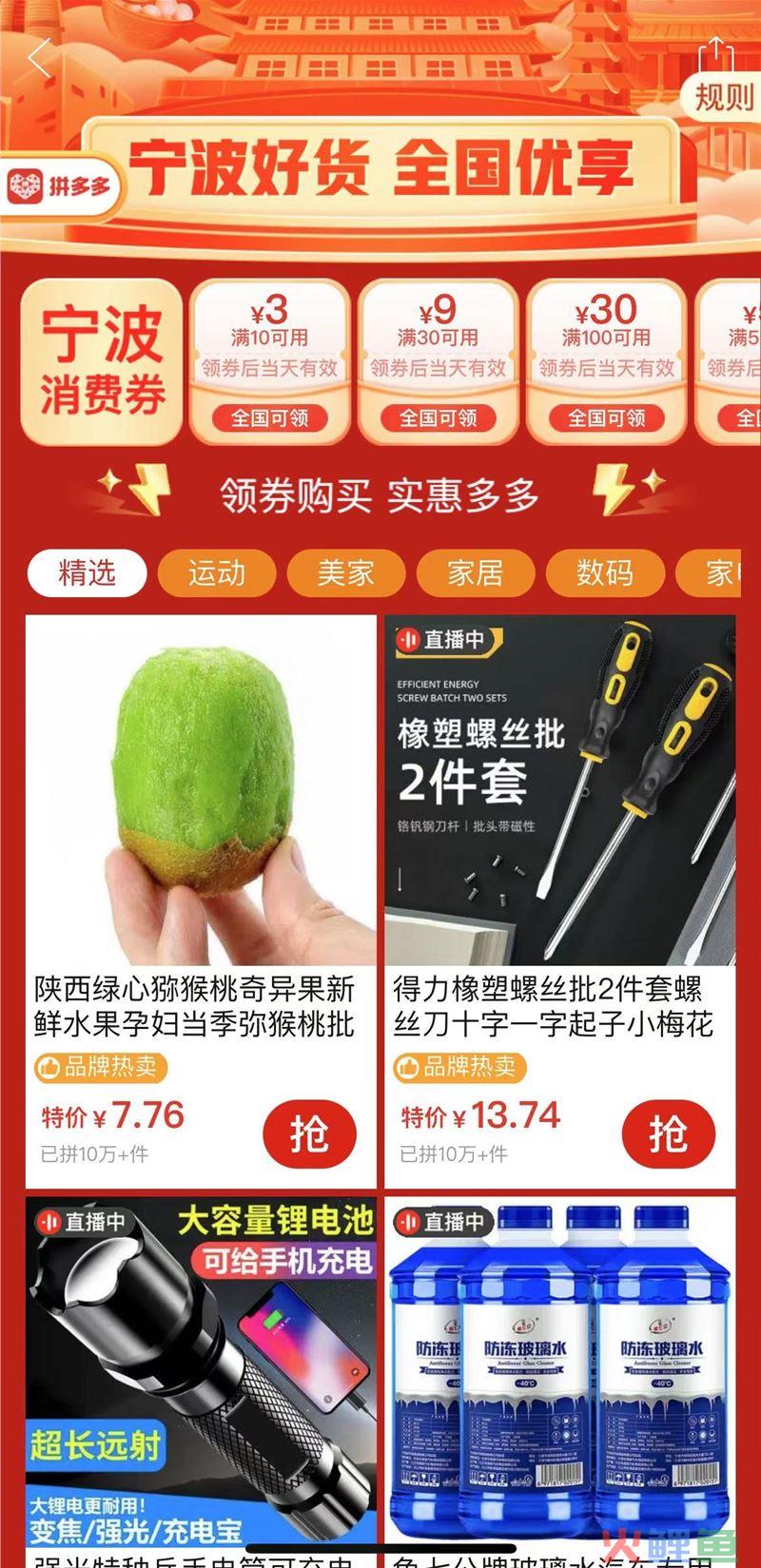Tap 抢 on the ¥7.76 kiwi deal

pyautogui.click(x=309, y=1133)
